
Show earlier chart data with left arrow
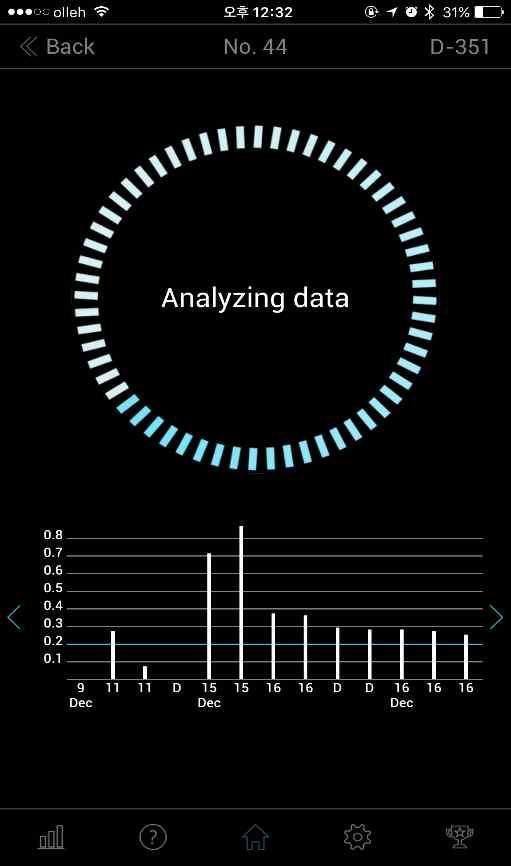click(14, 617)
